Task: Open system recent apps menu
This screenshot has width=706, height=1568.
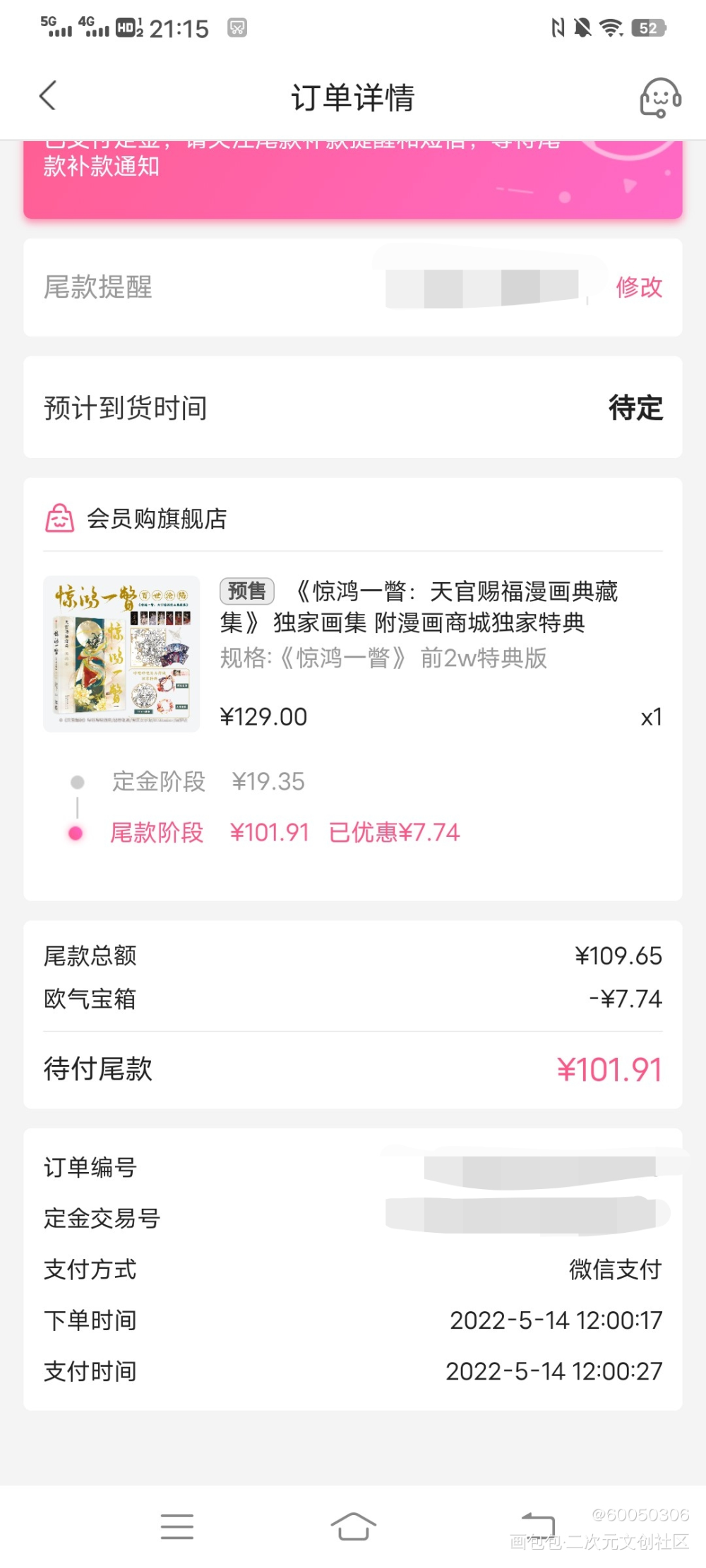Action: pyautogui.click(x=176, y=1526)
